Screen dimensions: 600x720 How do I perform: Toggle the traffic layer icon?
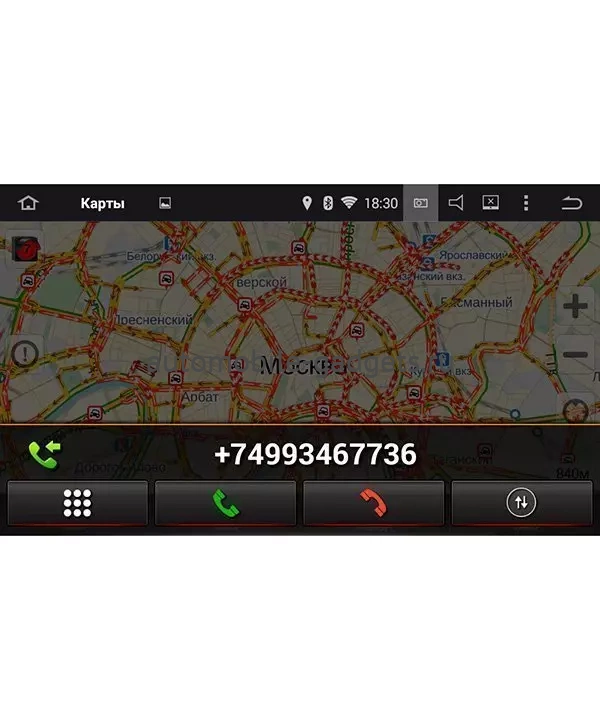24,249
